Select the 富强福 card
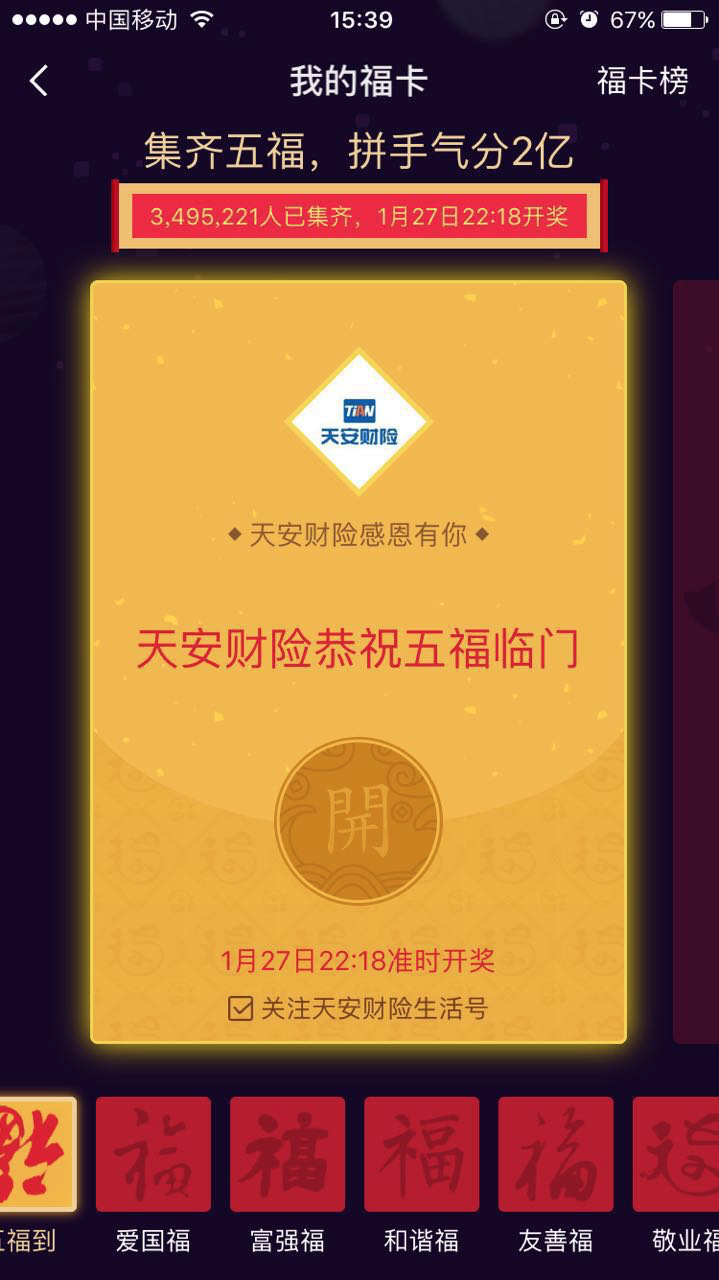Screen dimensions: 719x1280 click(287, 1155)
